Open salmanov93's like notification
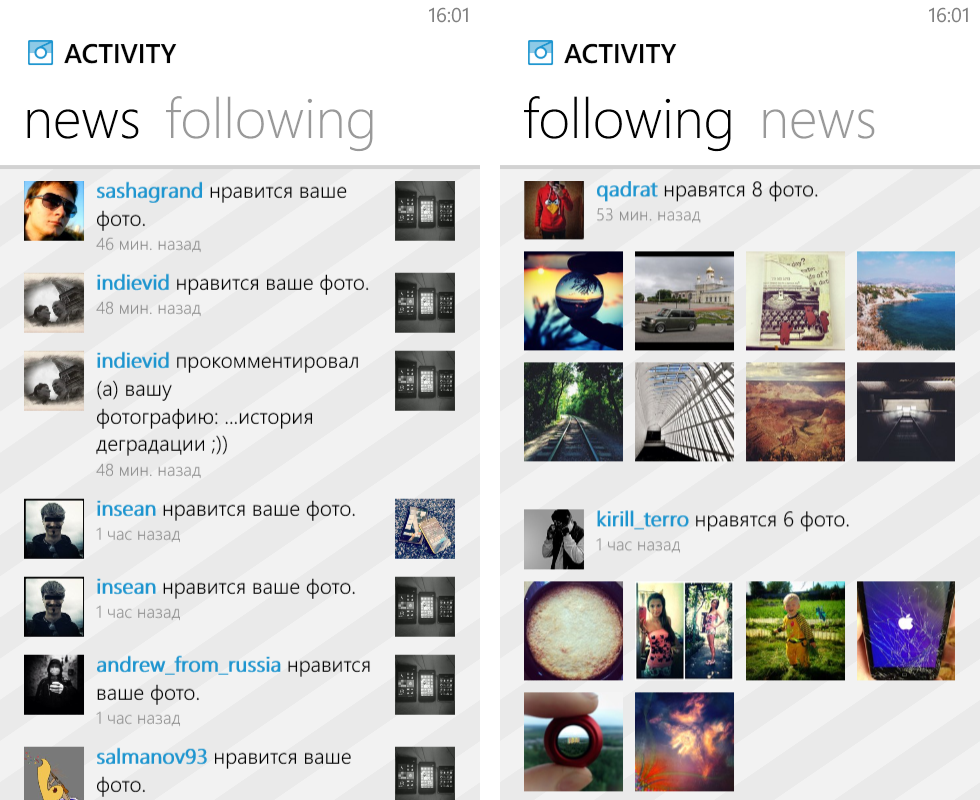The image size is (980, 800). coord(223,770)
